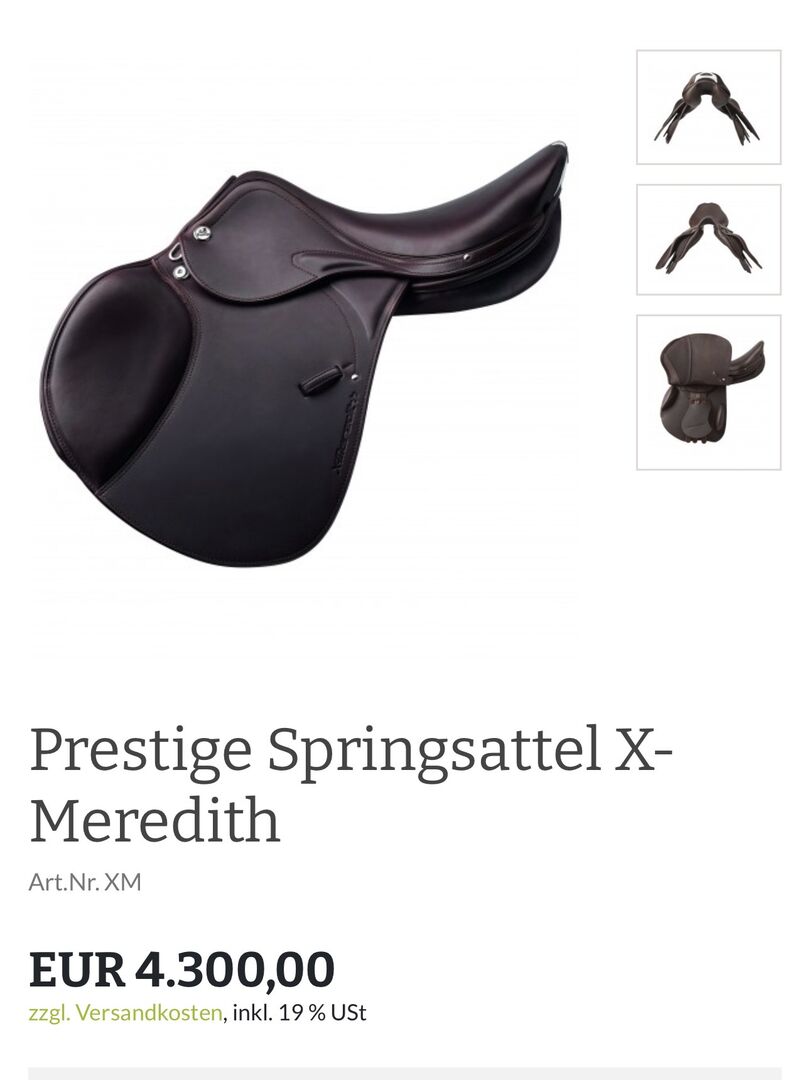
Task: Select the third thumbnail showing saddle underside
Action: (708, 391)
